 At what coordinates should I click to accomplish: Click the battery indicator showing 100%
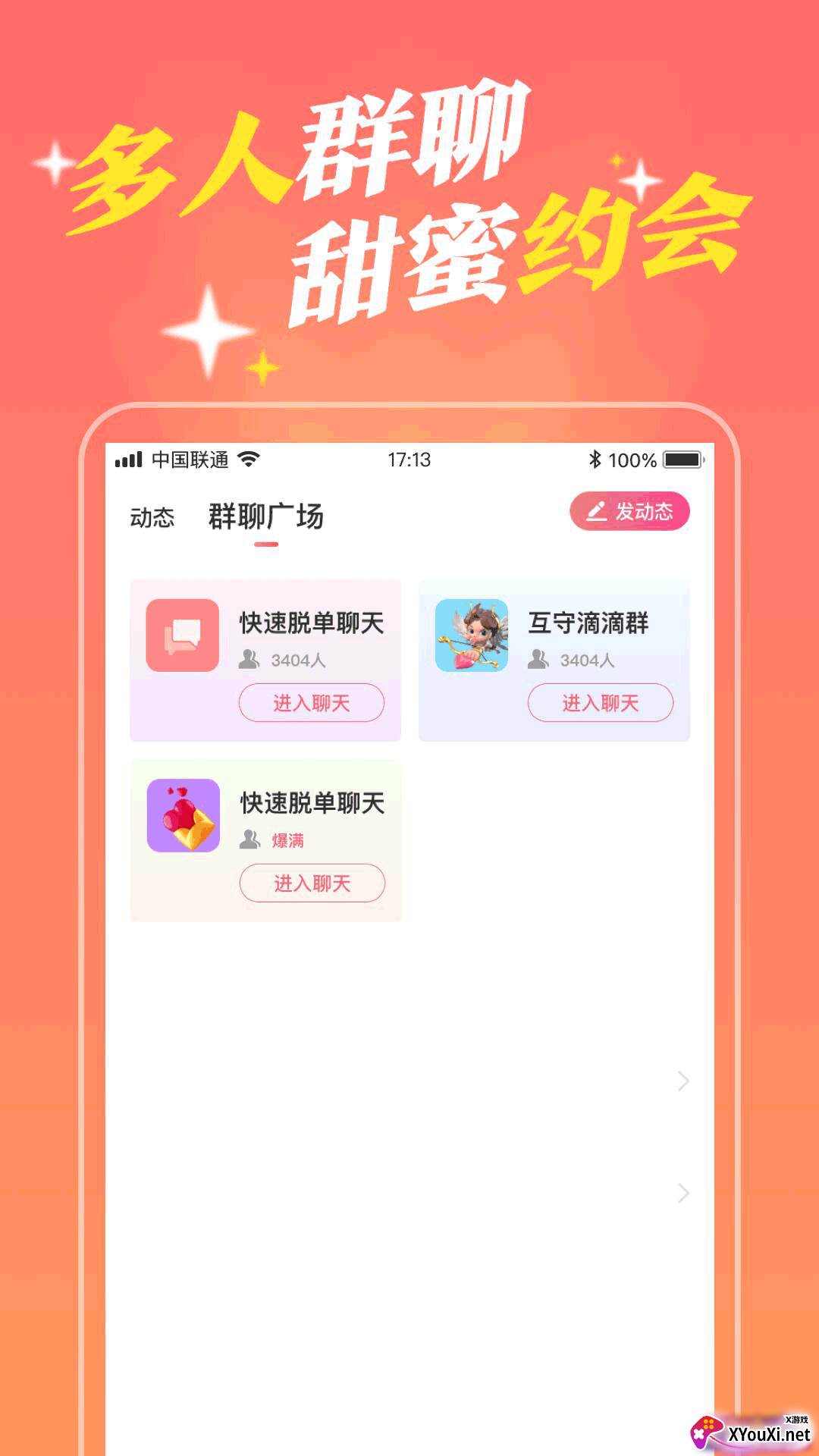click(680, 460)
